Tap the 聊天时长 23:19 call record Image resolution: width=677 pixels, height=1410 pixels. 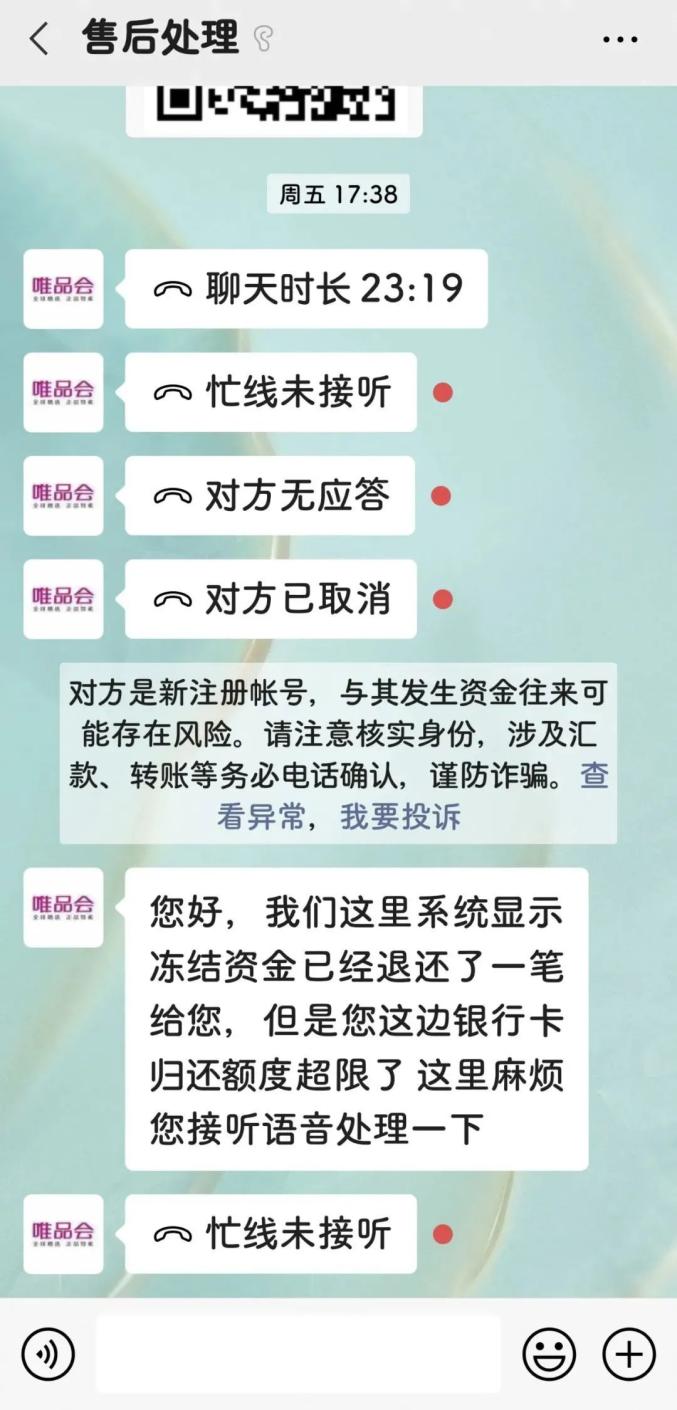pos(306,289)
